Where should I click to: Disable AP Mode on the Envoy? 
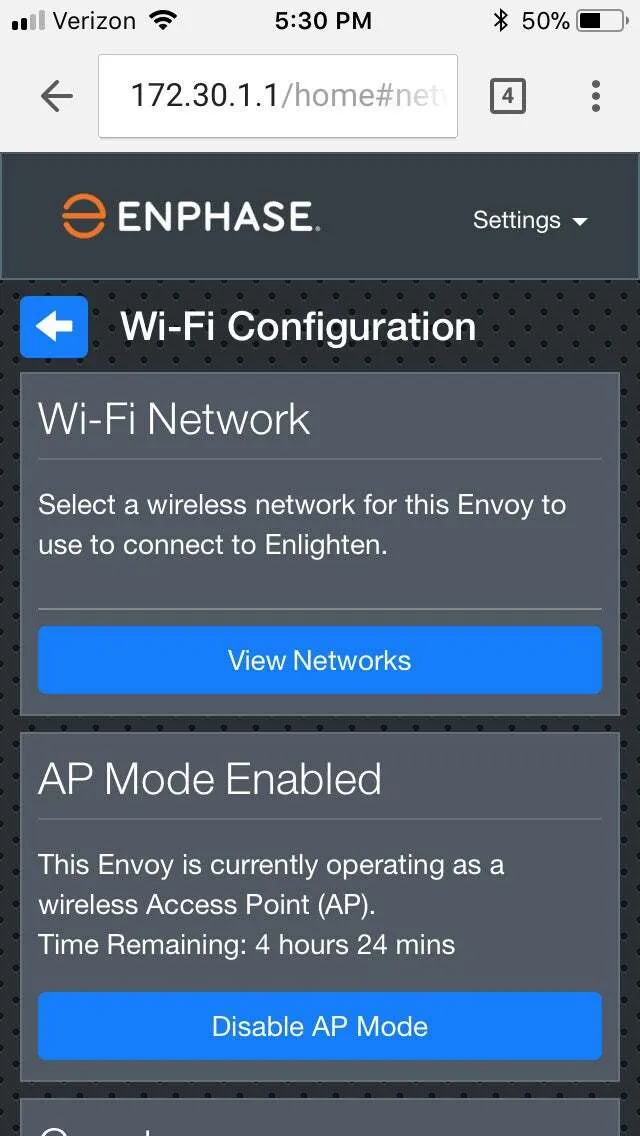[x=320, y=1026]
